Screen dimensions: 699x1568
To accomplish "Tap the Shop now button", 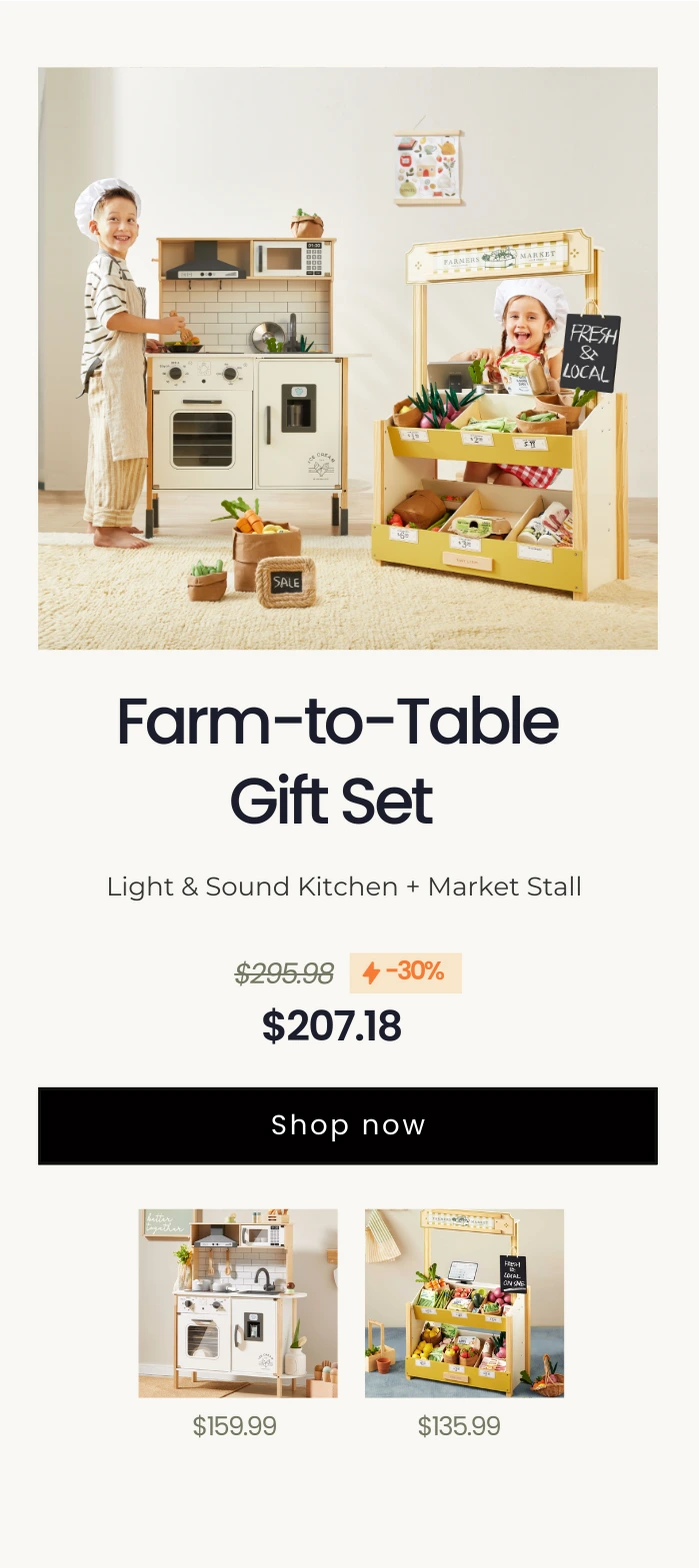I will point(348,1125).
